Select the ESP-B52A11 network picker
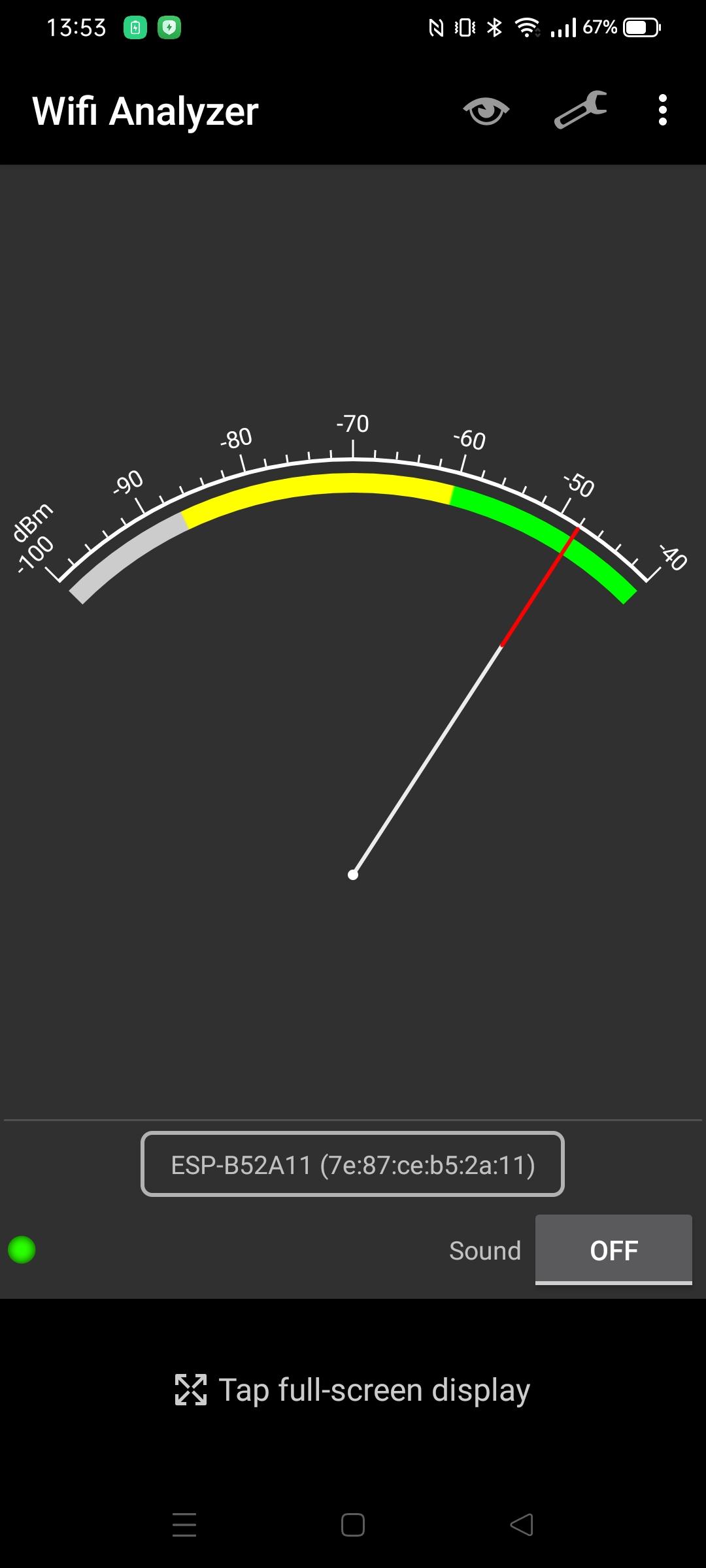 coord(352,1164)
